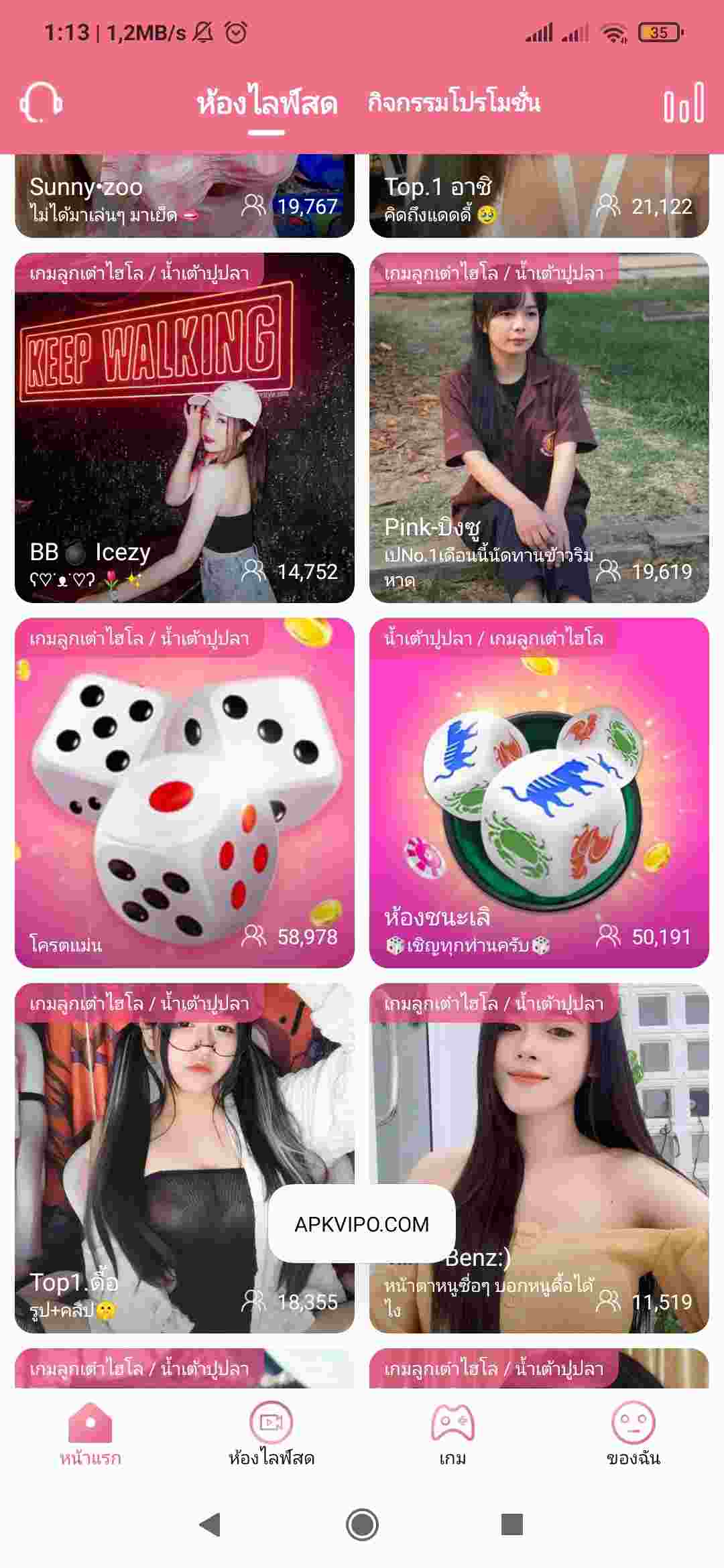
Task: Enter BB Icezy live room
Action: pyautogui.click(x=184, y=428)
